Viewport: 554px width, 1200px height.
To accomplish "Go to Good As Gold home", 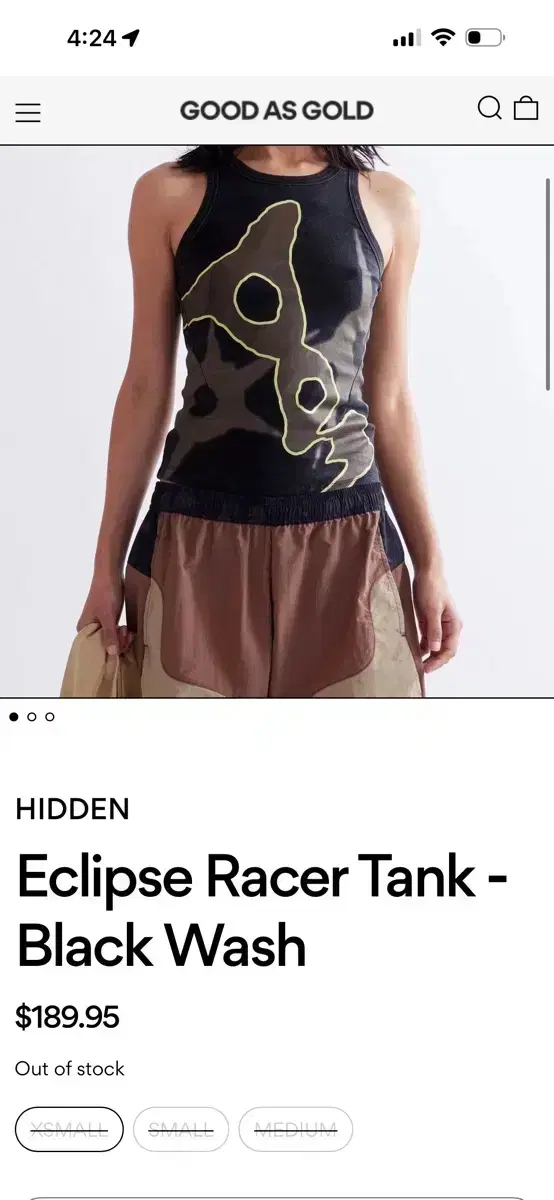I will coord(277,110).
